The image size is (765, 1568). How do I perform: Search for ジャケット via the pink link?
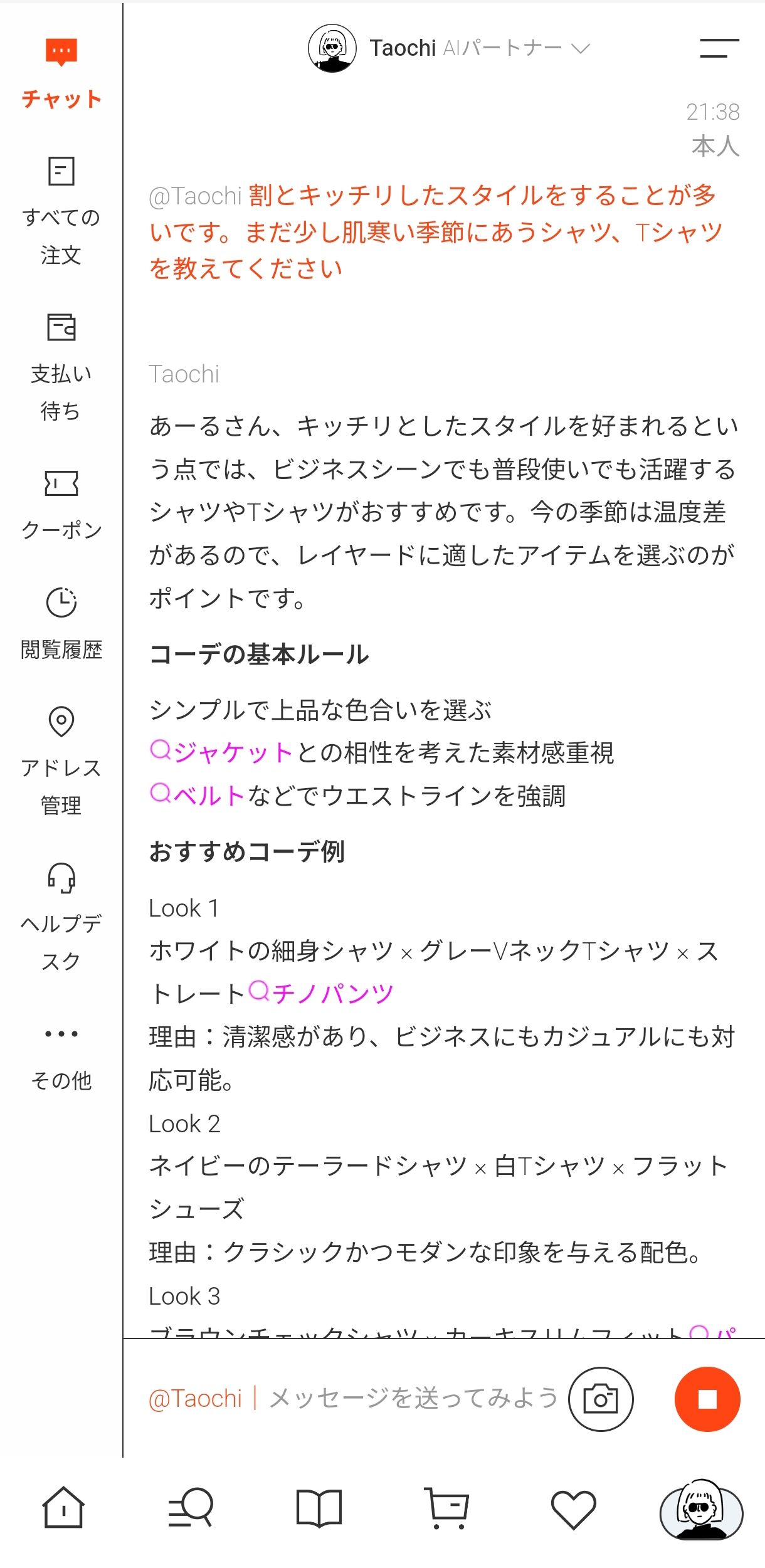point(221,752)
